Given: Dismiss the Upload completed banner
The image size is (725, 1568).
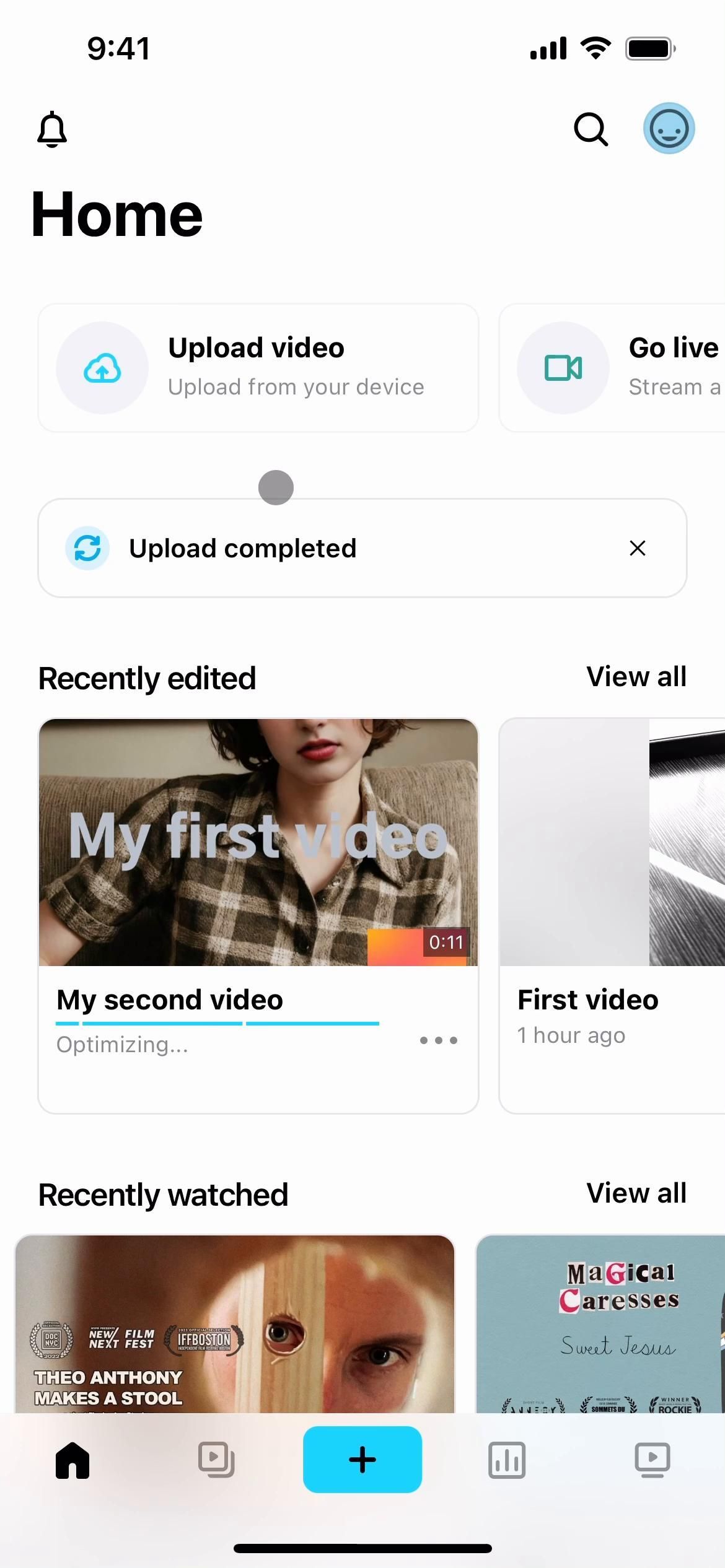Looking at the screenshot, I should [x=637, y=548].
